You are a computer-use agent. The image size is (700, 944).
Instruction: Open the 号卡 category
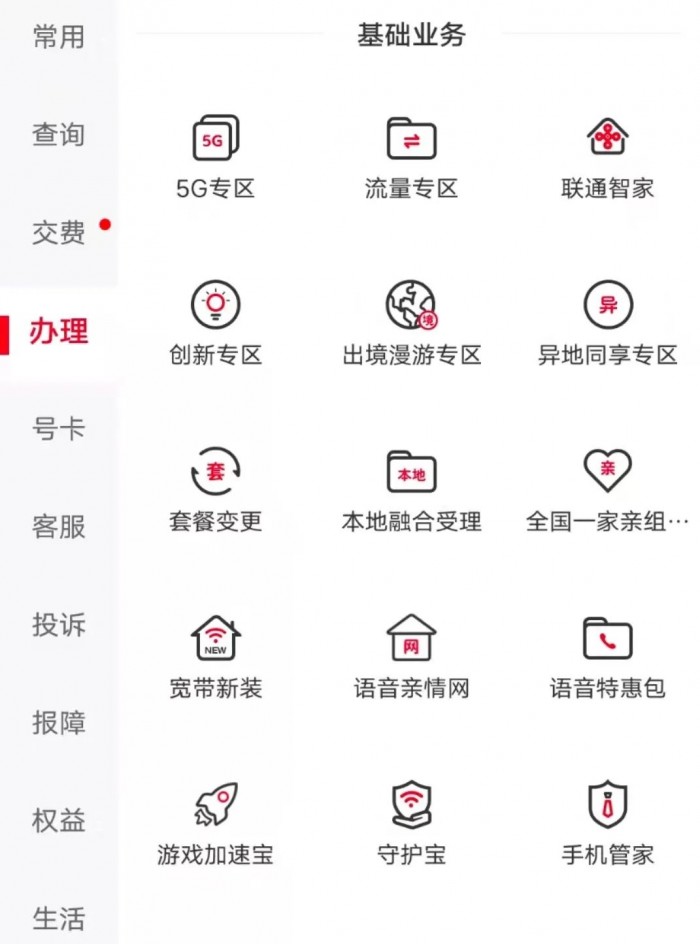tap(58, 429)
